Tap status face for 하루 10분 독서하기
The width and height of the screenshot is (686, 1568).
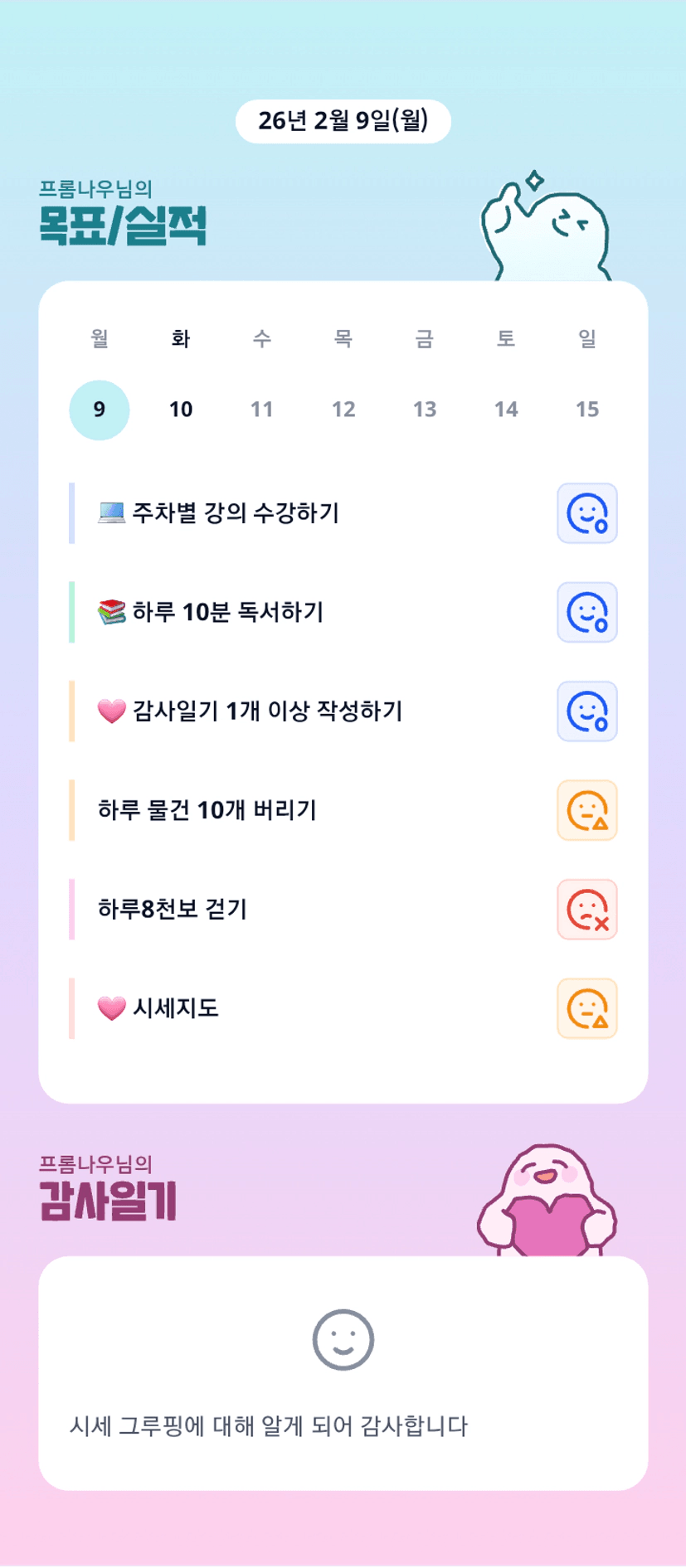click(x=586, y=612)
